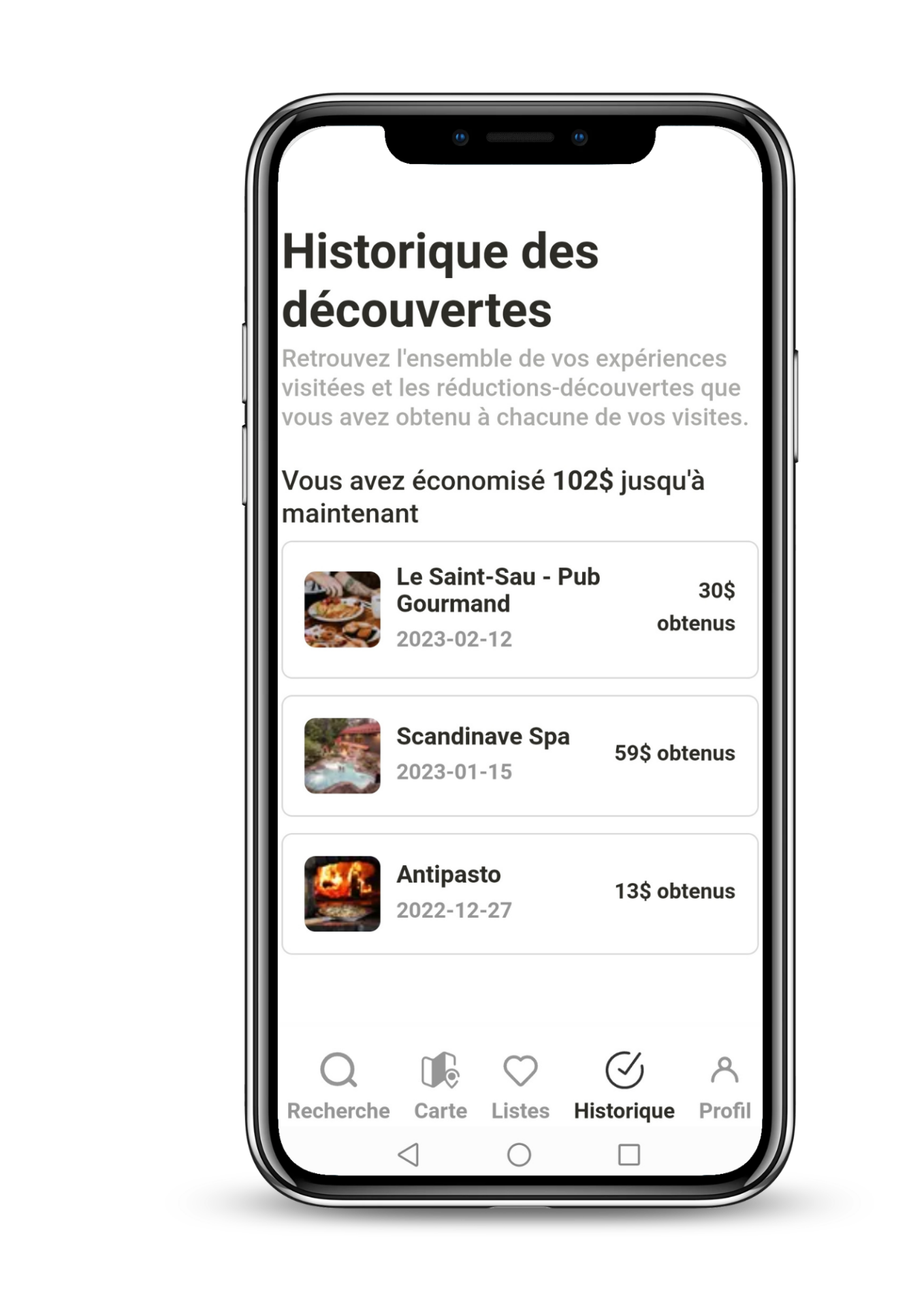
Task: Tap the system back button
Action: (409, 1154)
